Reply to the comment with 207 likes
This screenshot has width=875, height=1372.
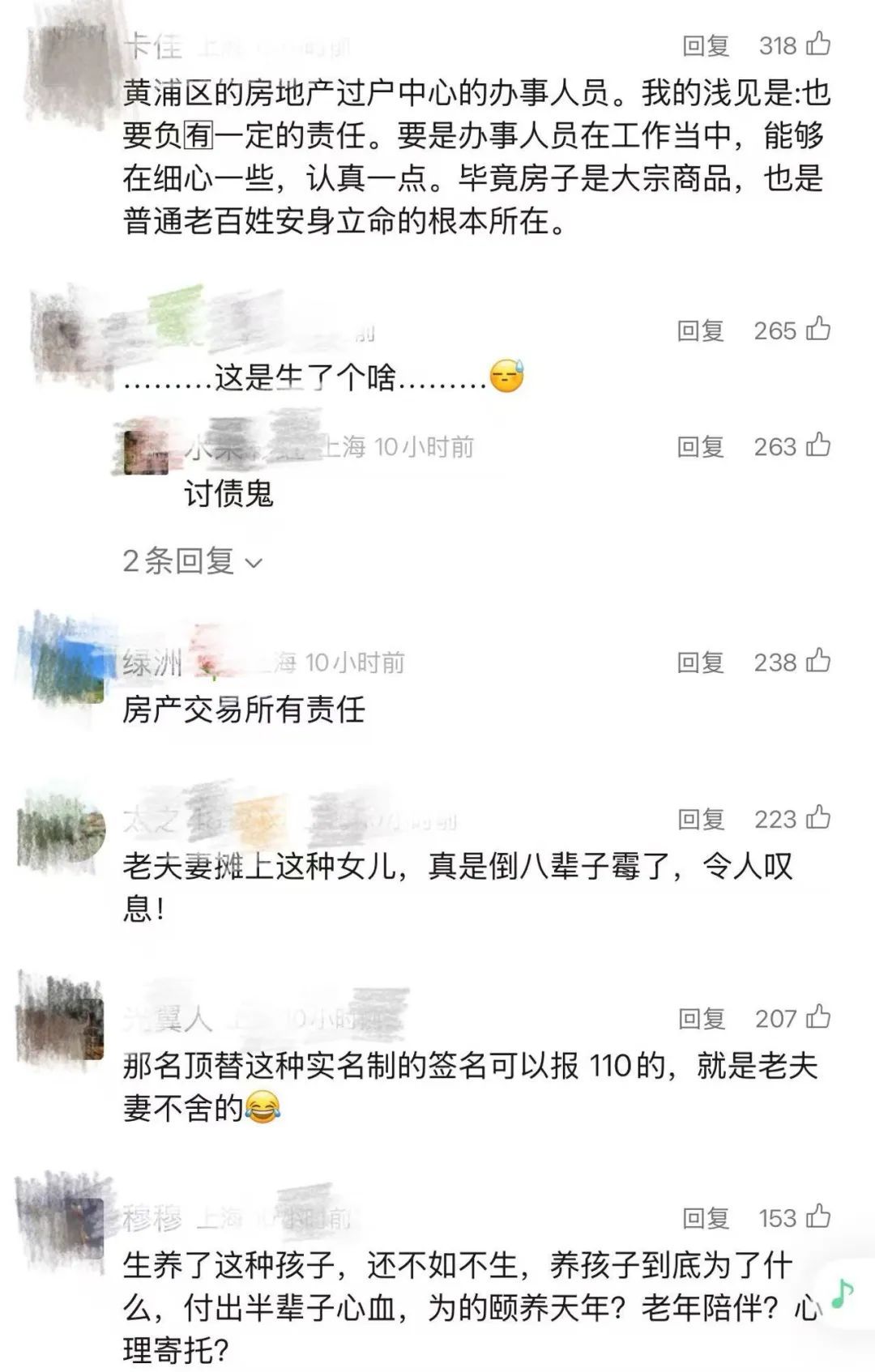701,1018
